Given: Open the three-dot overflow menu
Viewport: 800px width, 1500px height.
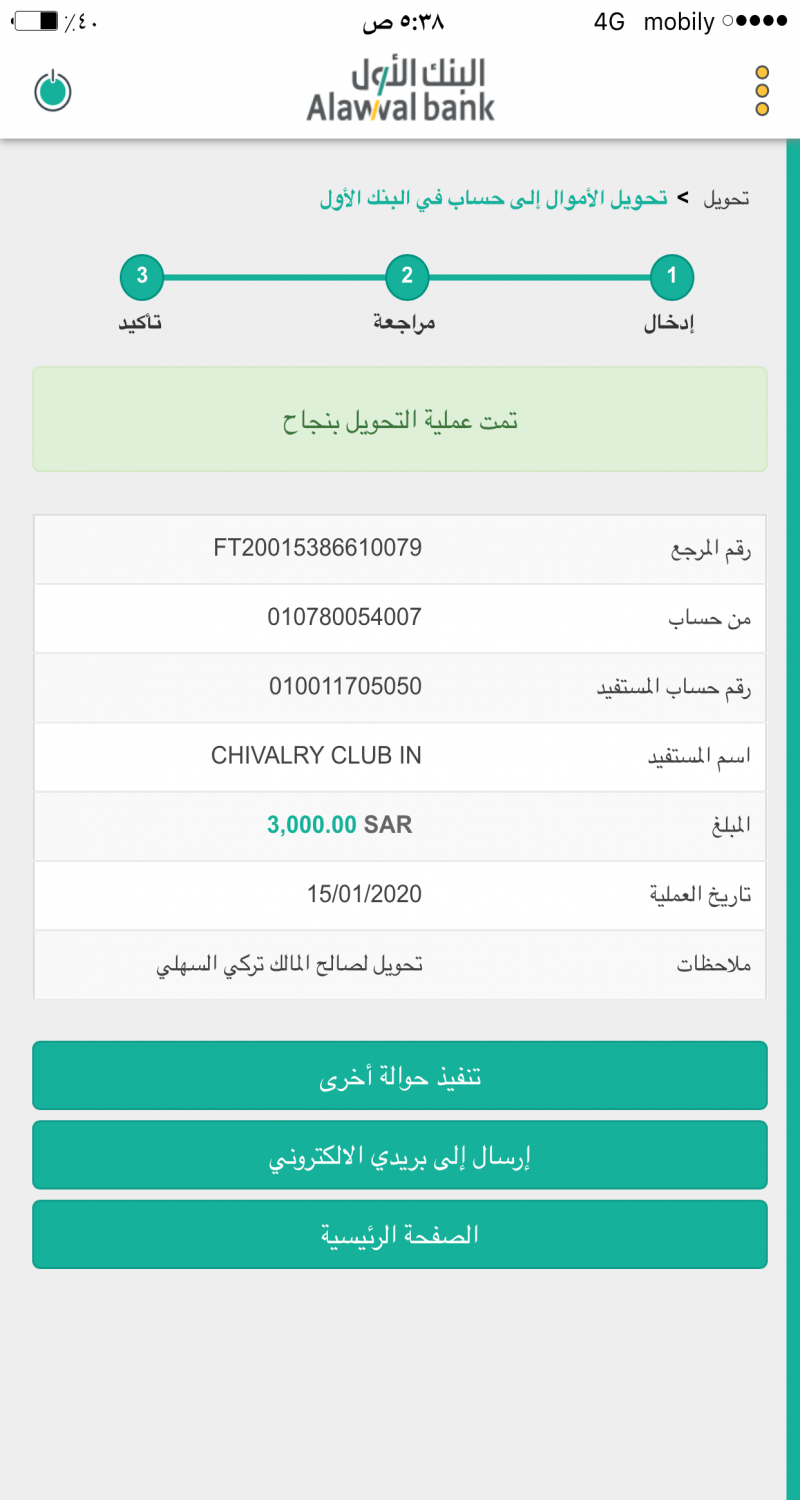Looking at the screenshot, I should (x=761, y=91).
